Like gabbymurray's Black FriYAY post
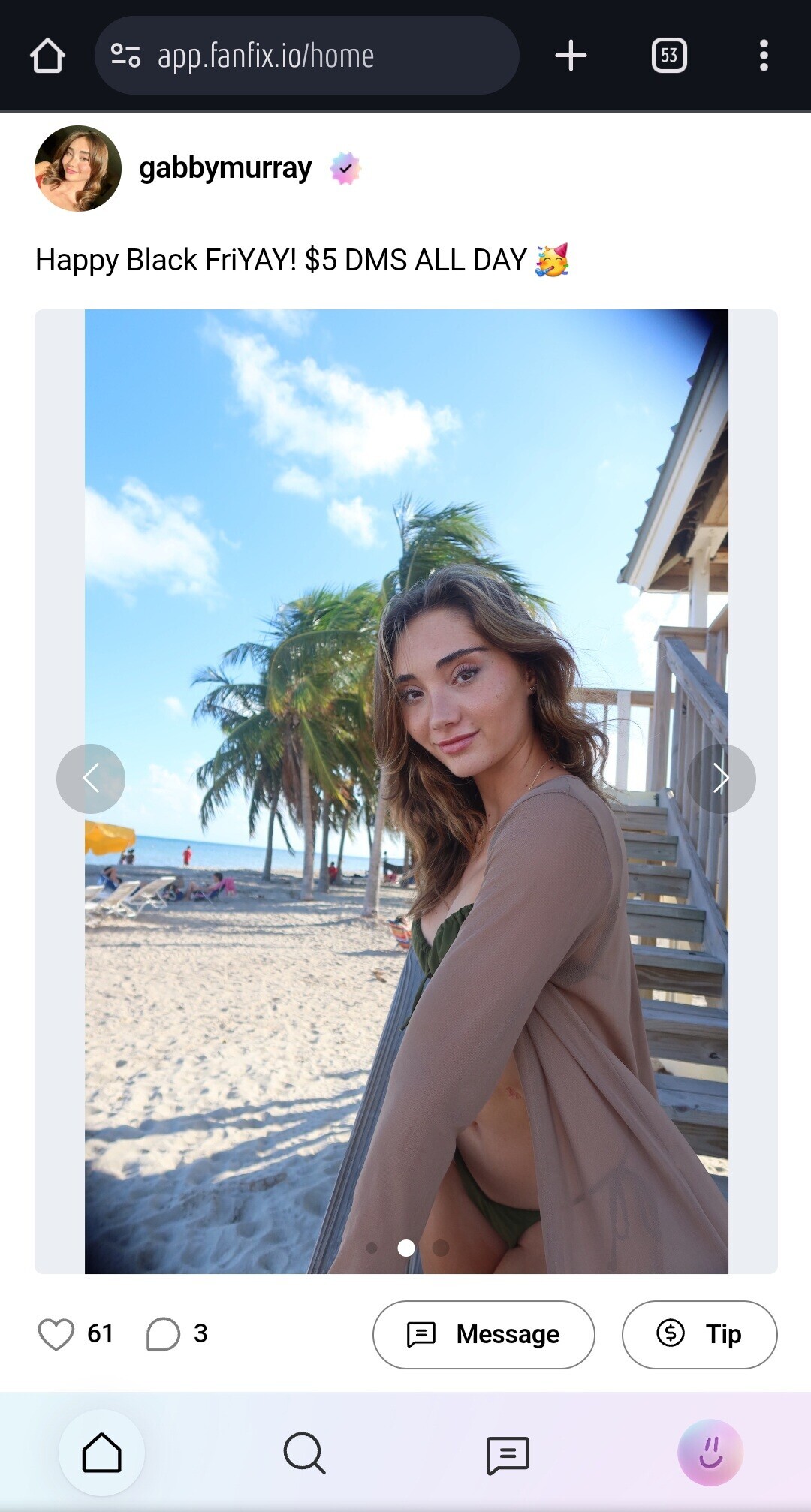 click(56, 1334)
